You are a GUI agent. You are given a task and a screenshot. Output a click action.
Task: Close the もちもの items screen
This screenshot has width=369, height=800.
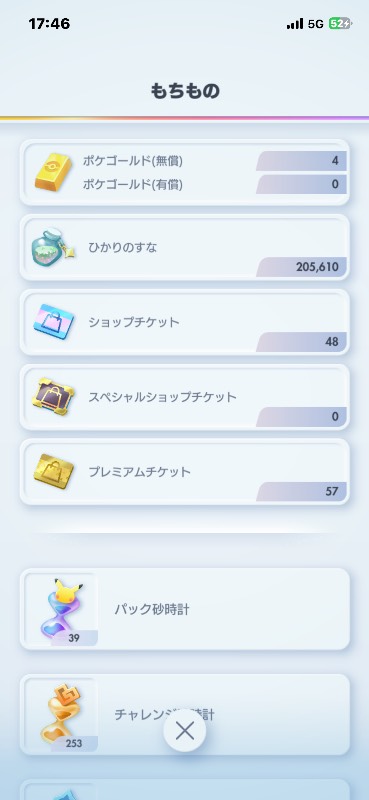click(x=185, y=731)
